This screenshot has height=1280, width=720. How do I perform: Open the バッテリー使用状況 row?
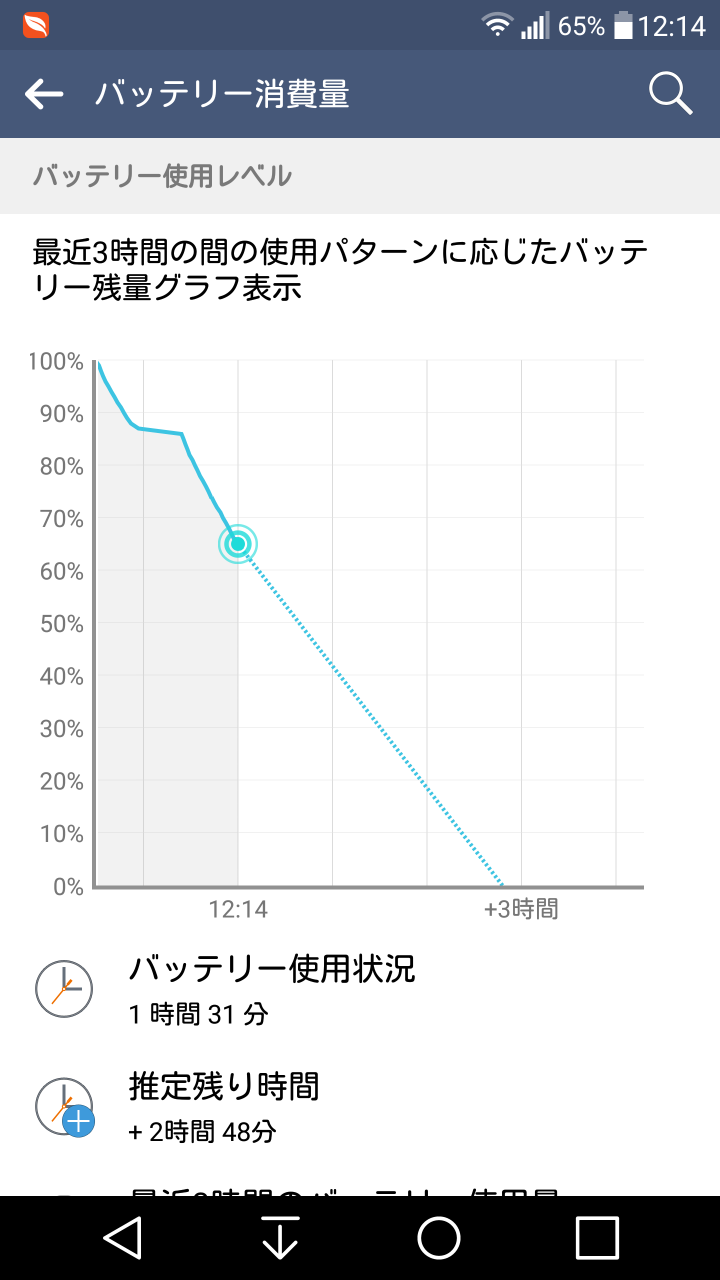(360, 989)
